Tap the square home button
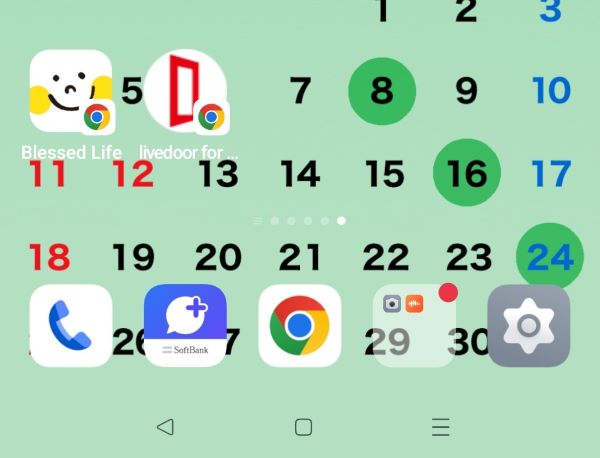The image size is (600, 458). coord(303,427)
